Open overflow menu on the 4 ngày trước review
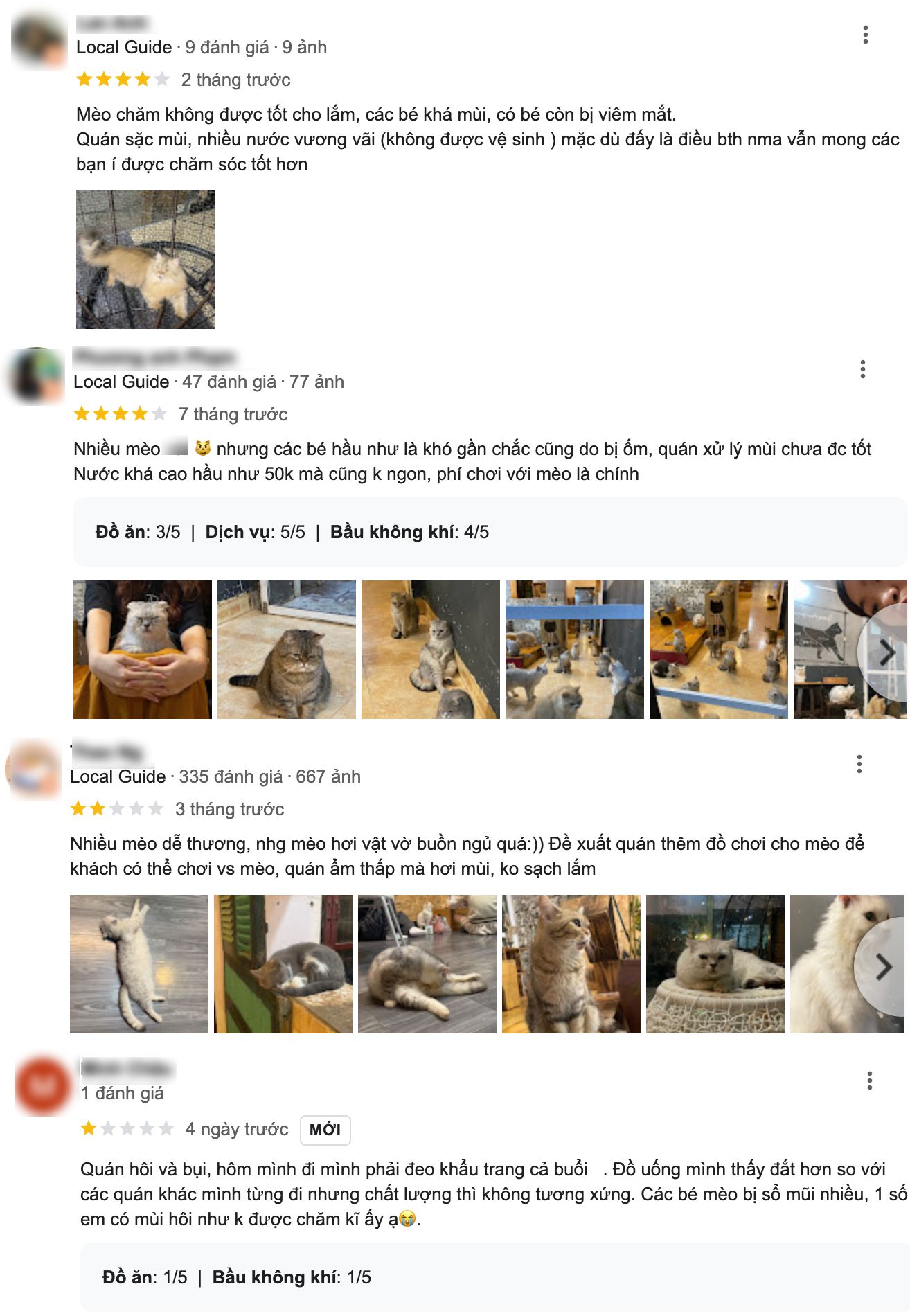 869,1081
